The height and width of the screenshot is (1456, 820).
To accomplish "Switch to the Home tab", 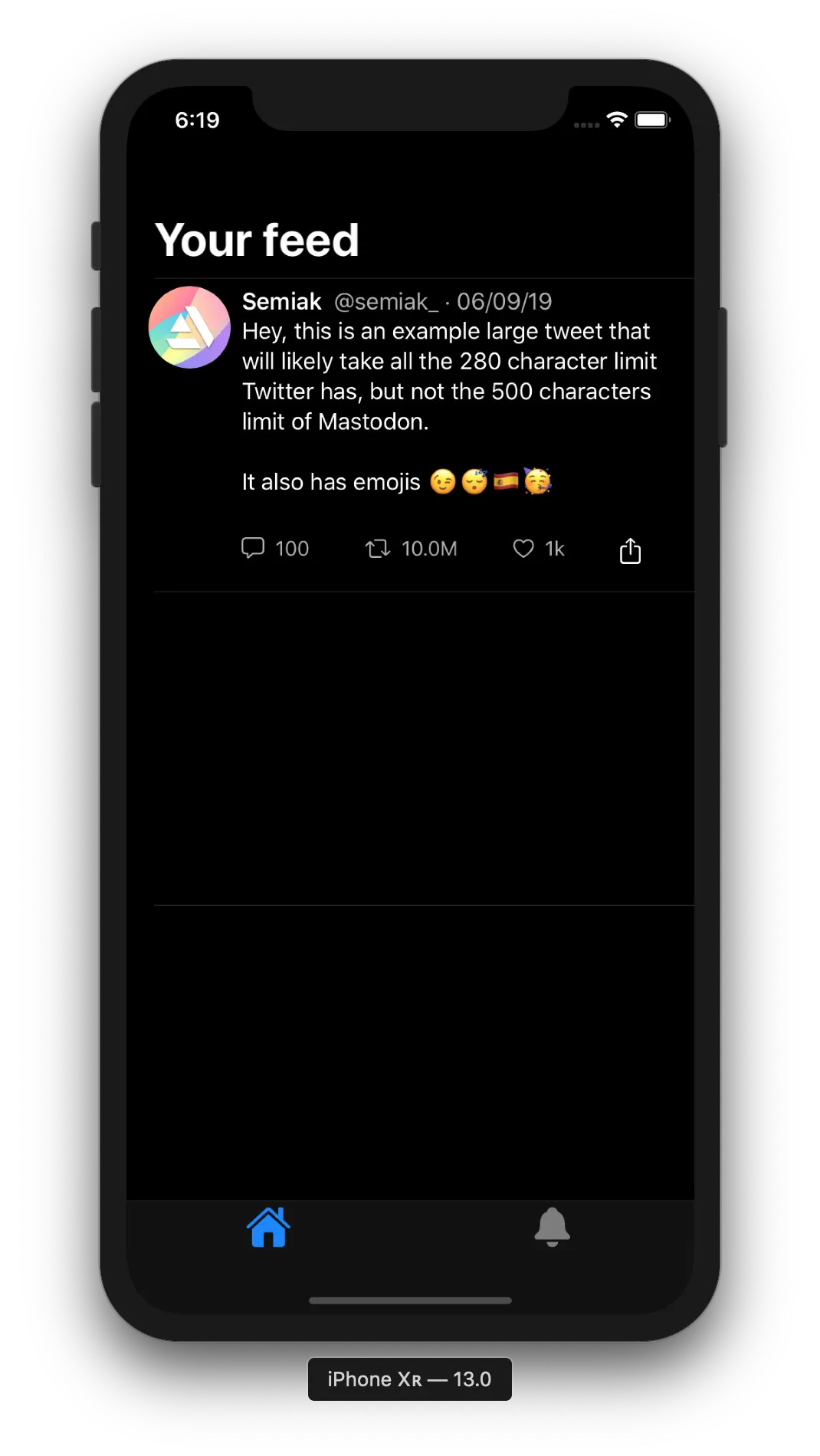I will [x=268, y=1227].
